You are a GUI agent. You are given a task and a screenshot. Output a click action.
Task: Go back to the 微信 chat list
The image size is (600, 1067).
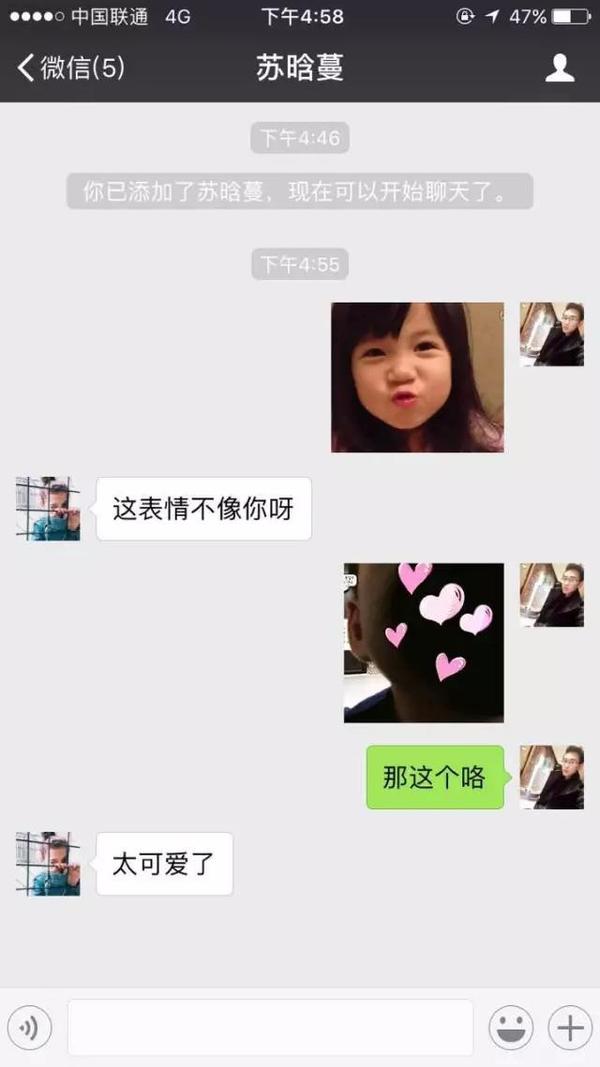71,68
